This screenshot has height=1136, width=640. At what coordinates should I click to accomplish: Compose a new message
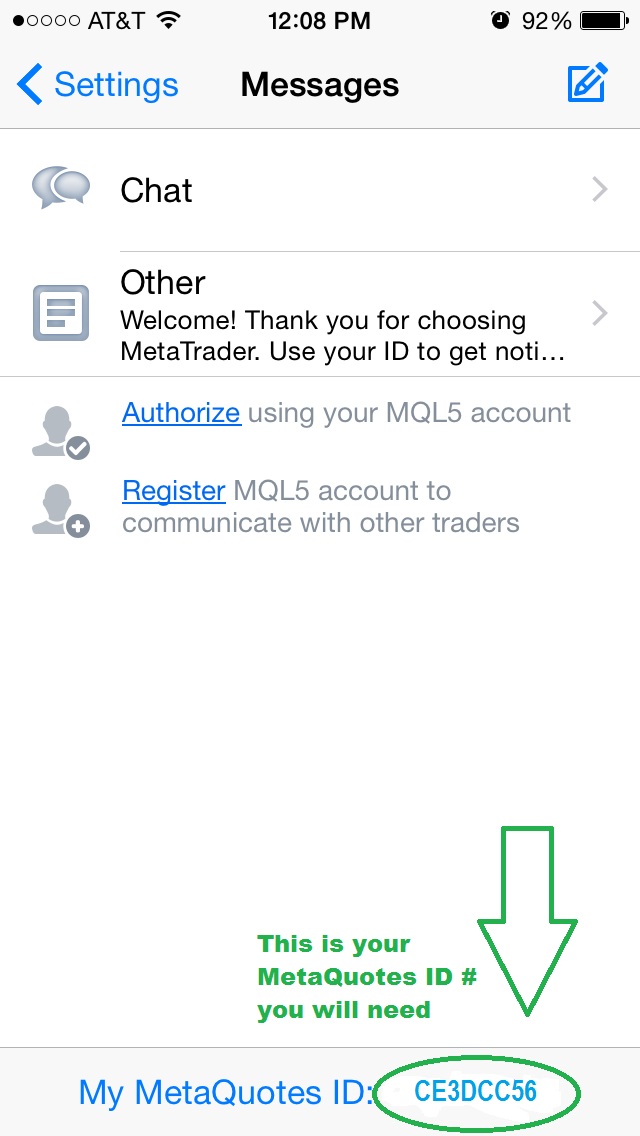pos(587,83)
